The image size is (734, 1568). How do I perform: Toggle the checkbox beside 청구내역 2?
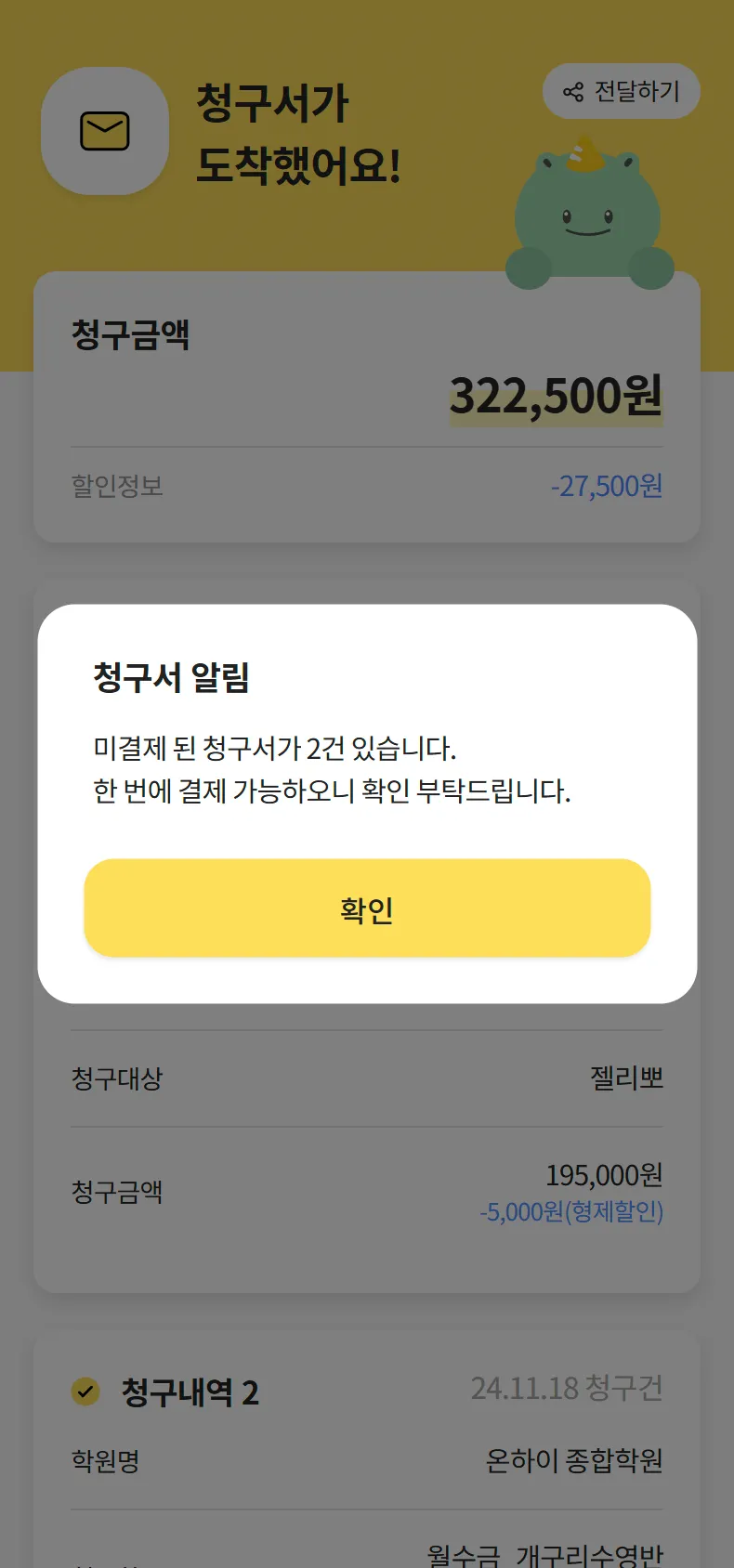pyautogui.click(x=85, y=1392)
